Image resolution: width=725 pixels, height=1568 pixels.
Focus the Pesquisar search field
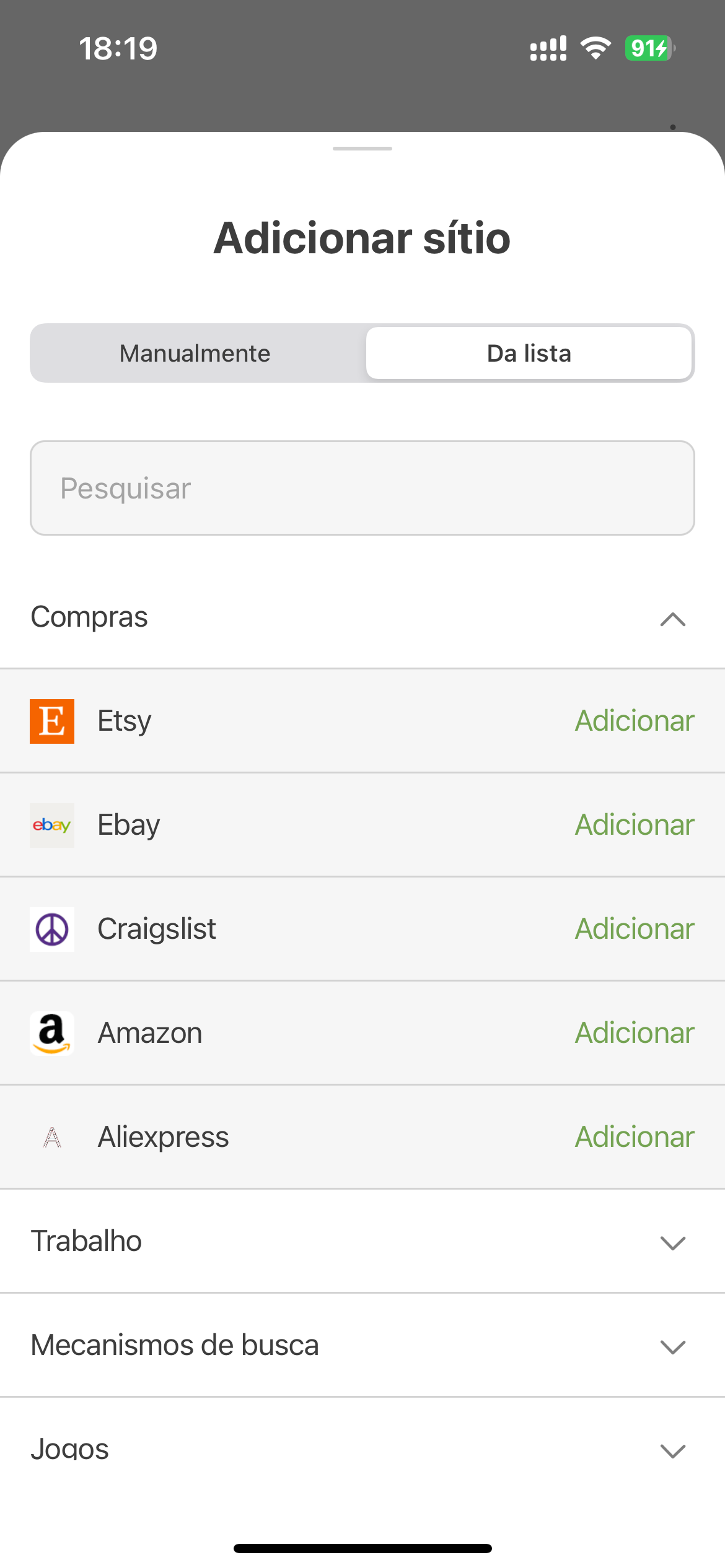[x=362, y=488]
